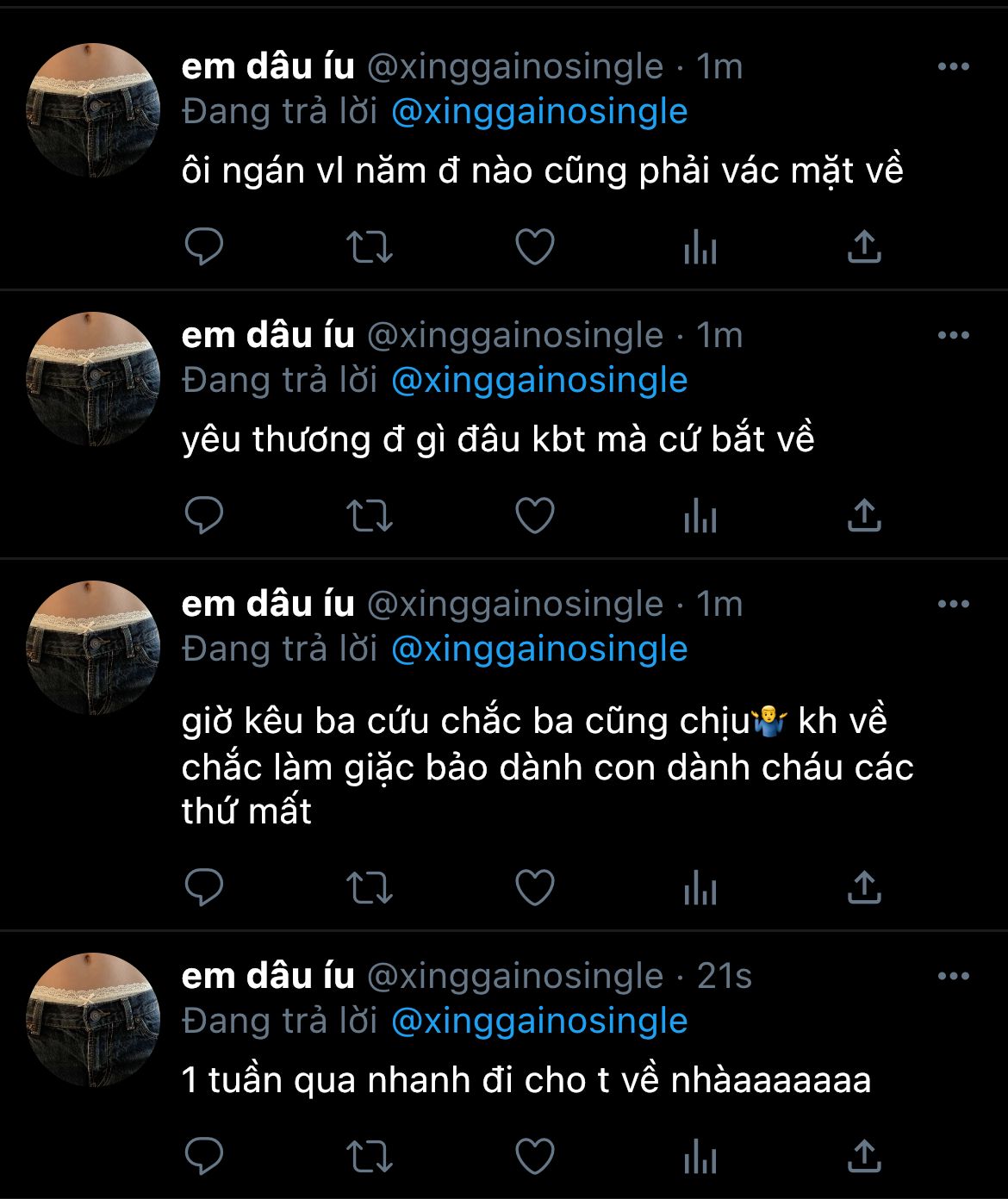Reply to the tweet 'ôi ngán vl năm'
The image size is (1008, 1199).
click(x=204, y=247)
